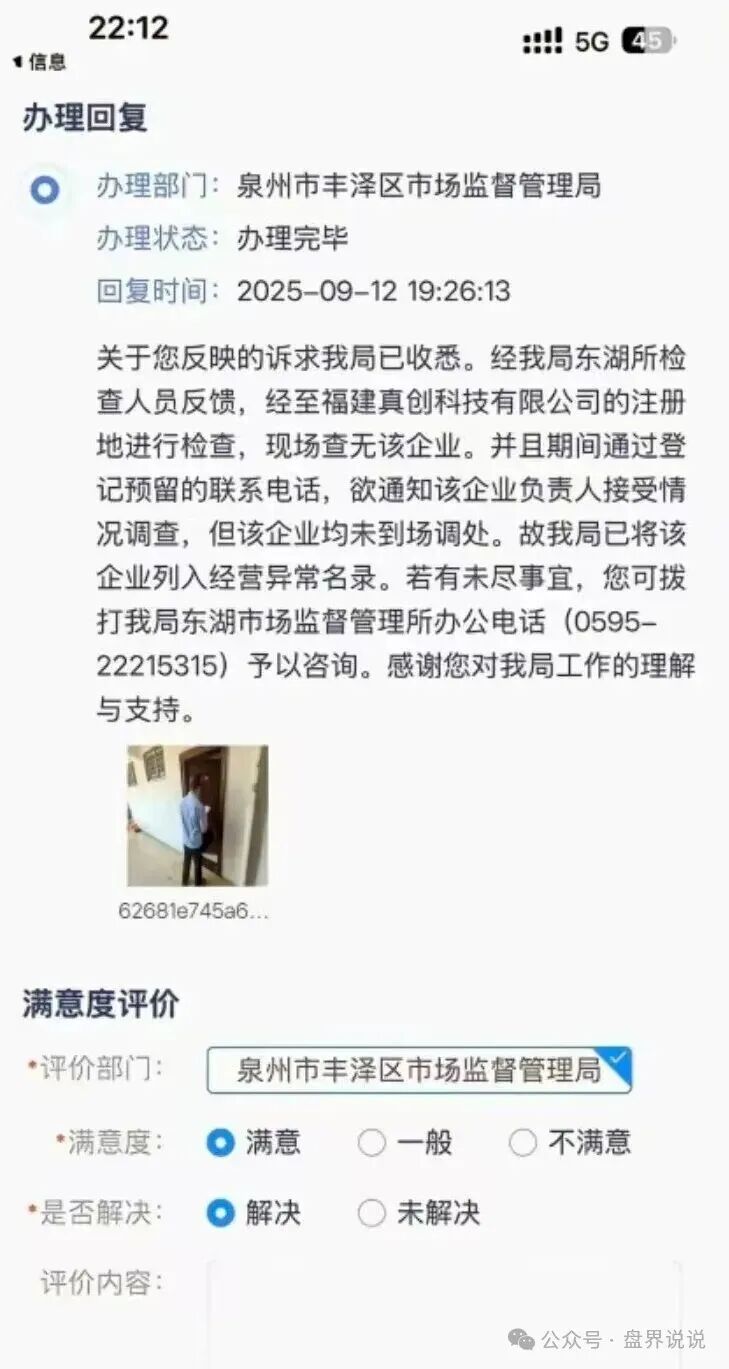Select 解决 for 是否解决
The image size is (729, 1369).
(x=220, y=1213)
